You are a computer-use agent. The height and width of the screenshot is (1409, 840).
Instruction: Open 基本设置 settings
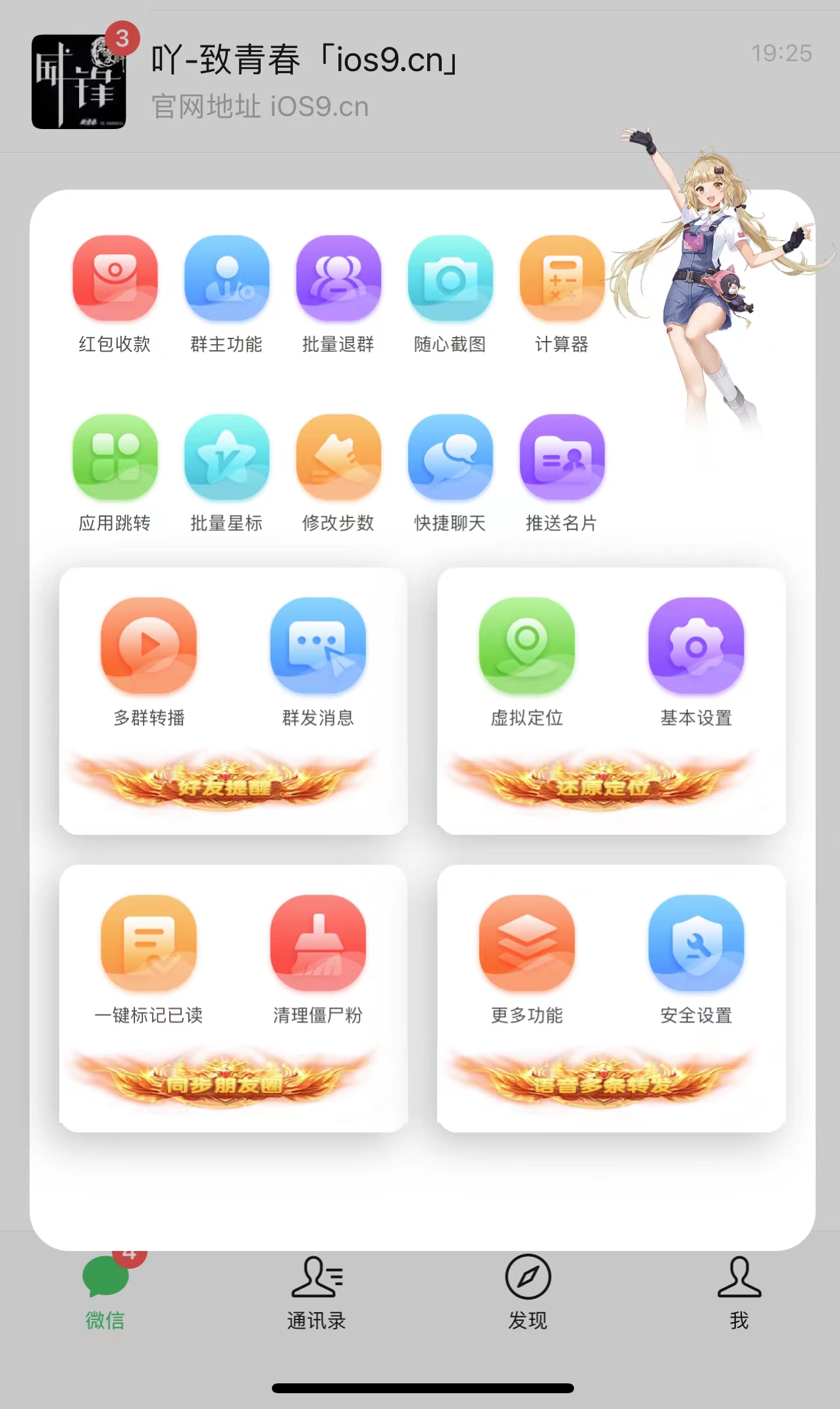click(696, 647)
